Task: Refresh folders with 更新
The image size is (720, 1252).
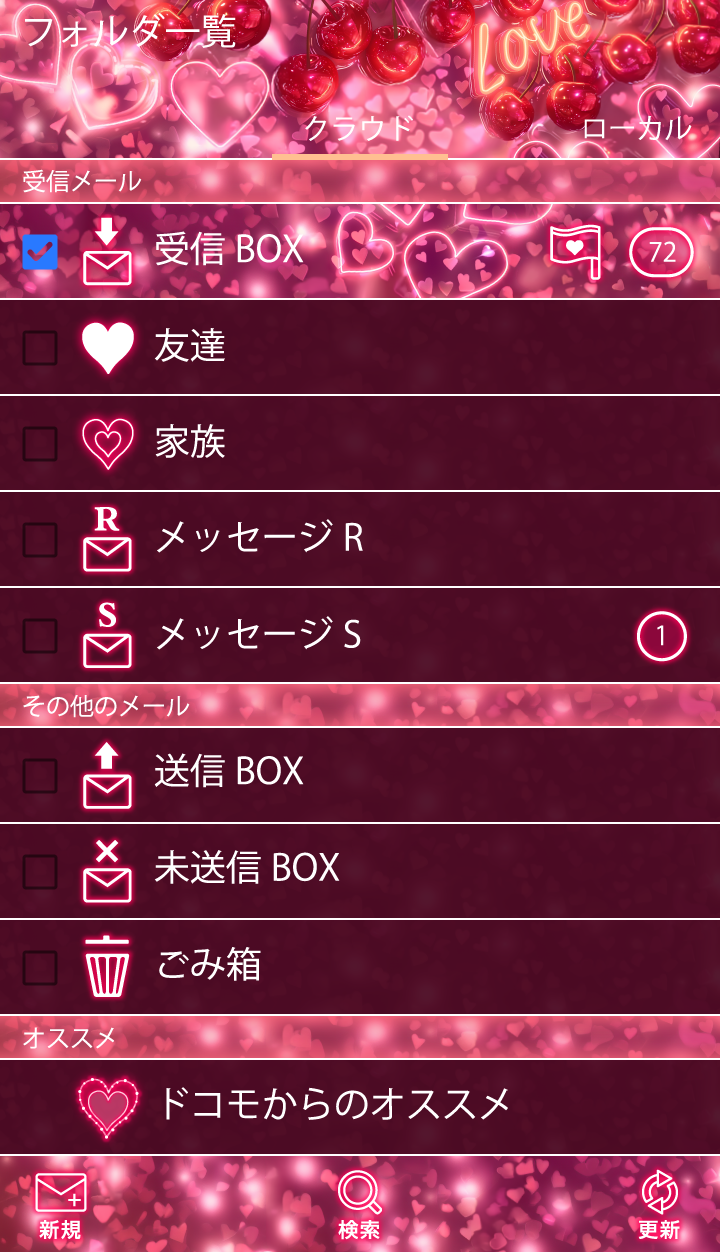Action: pos(659,1205)
